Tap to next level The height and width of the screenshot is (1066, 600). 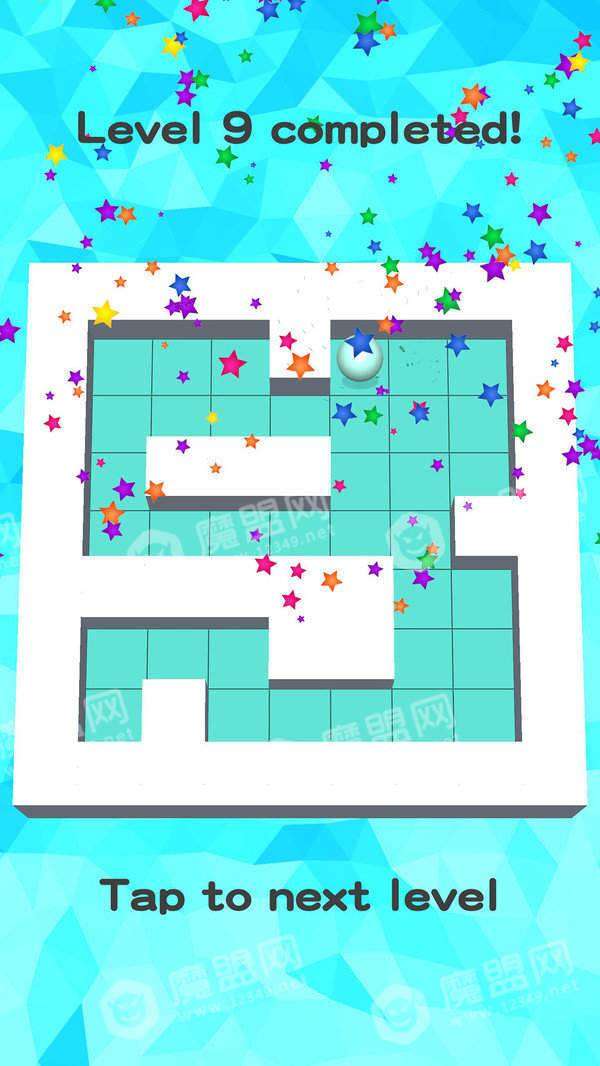pyautogui.click(x=299, y=895)
